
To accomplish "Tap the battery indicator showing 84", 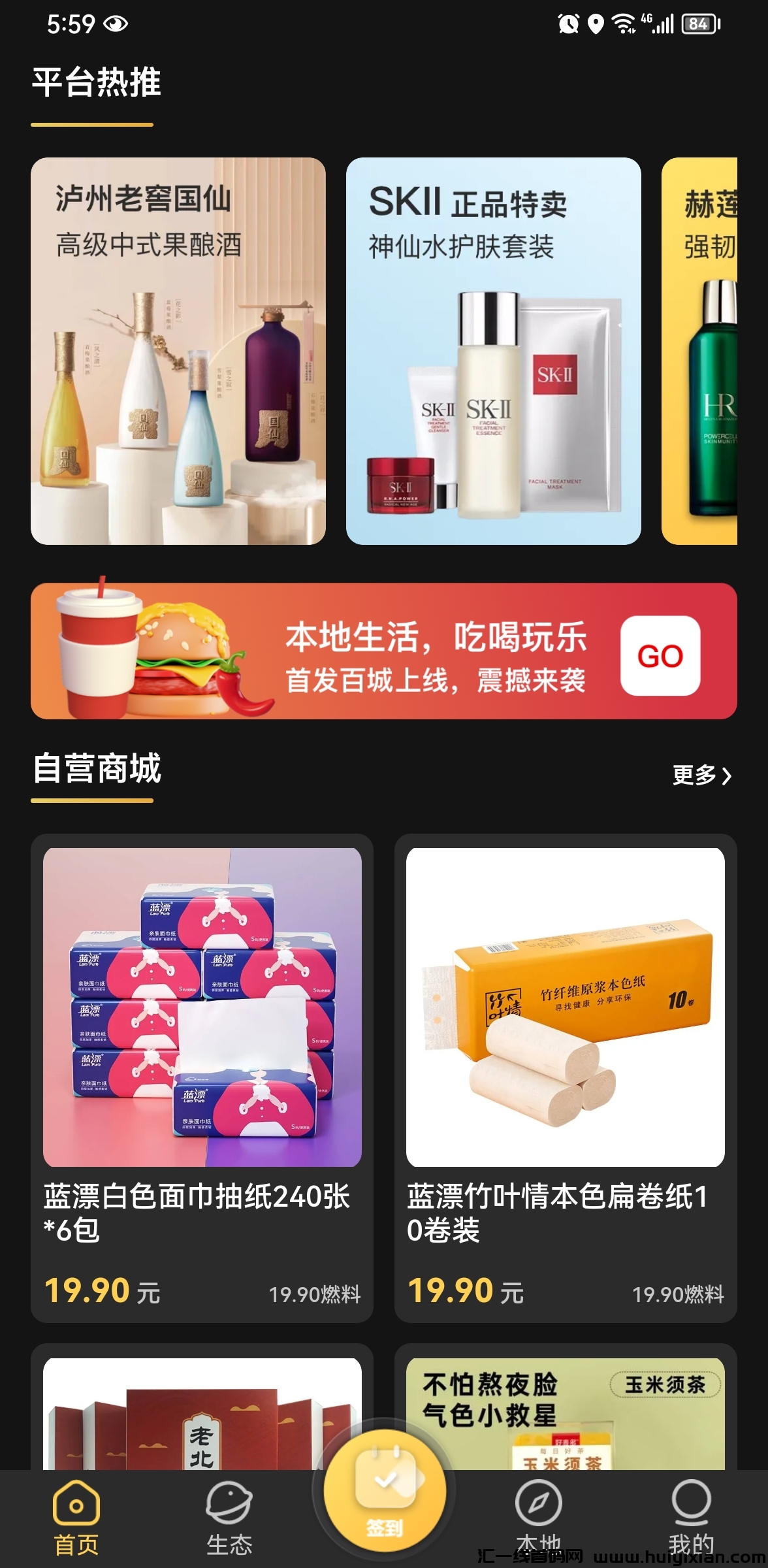I will click(696, 24).
